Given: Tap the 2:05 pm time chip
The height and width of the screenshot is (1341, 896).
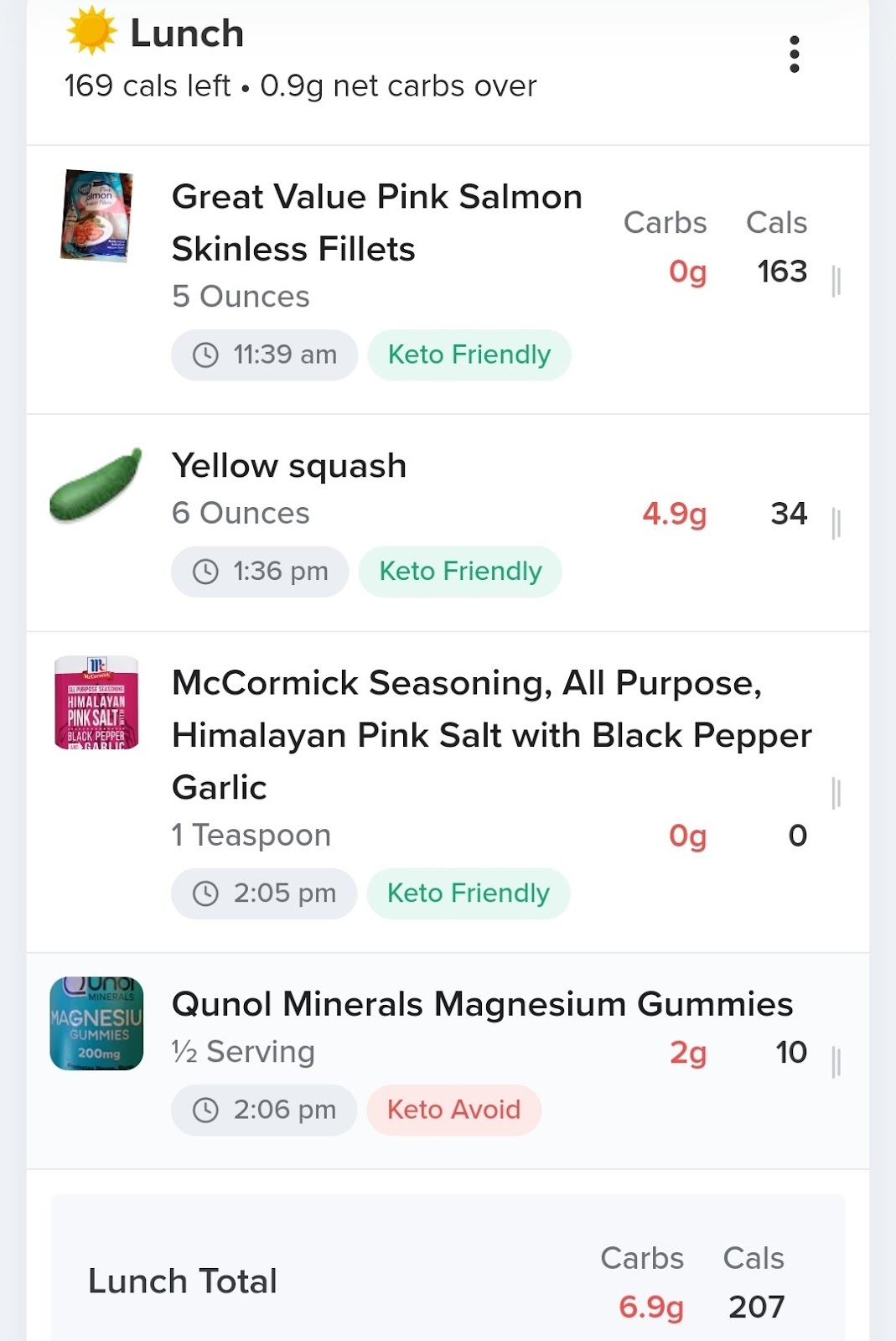Looking at the screenshot, I should [264, 893].
